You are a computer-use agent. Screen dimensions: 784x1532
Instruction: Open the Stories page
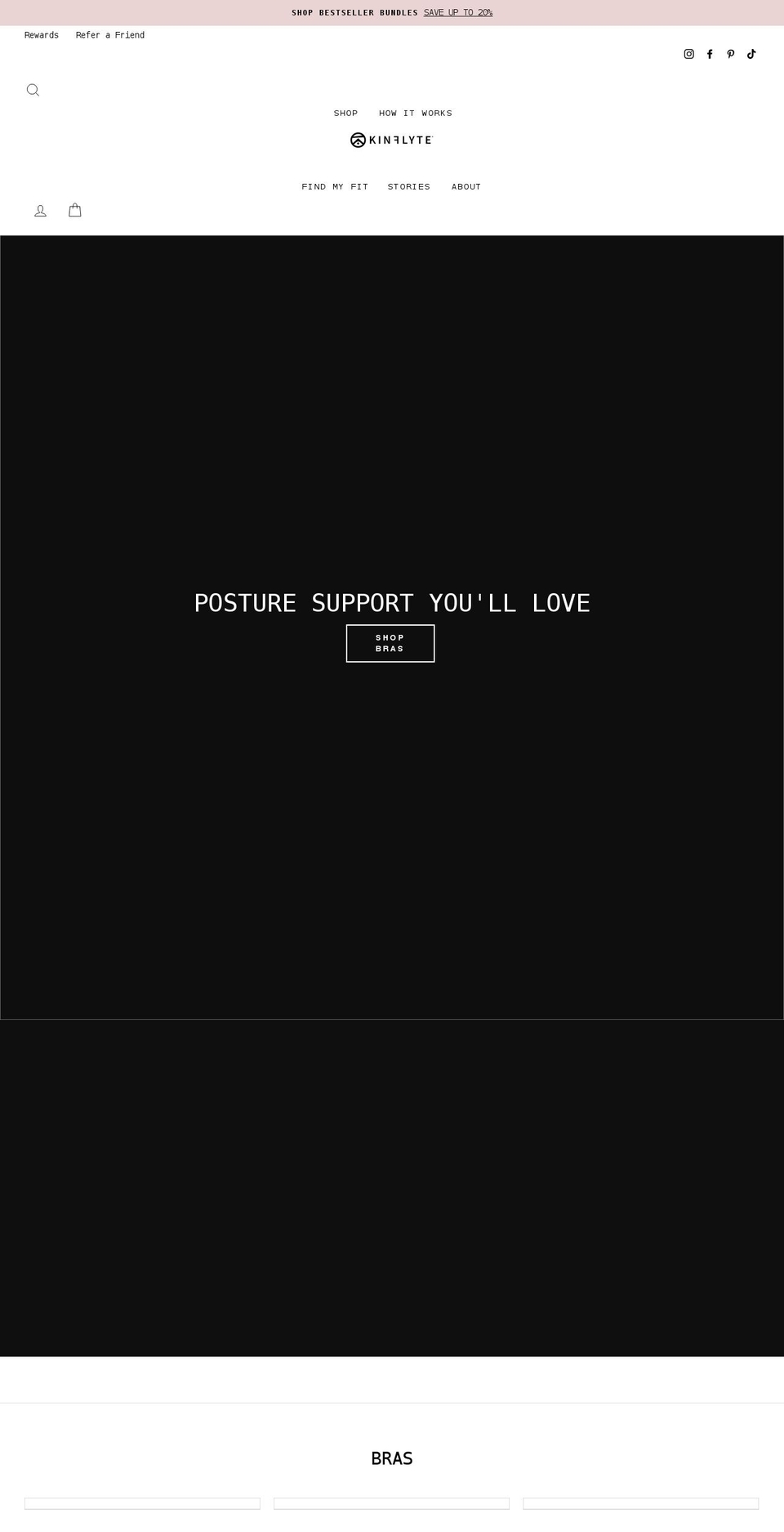tap(408, 187)
